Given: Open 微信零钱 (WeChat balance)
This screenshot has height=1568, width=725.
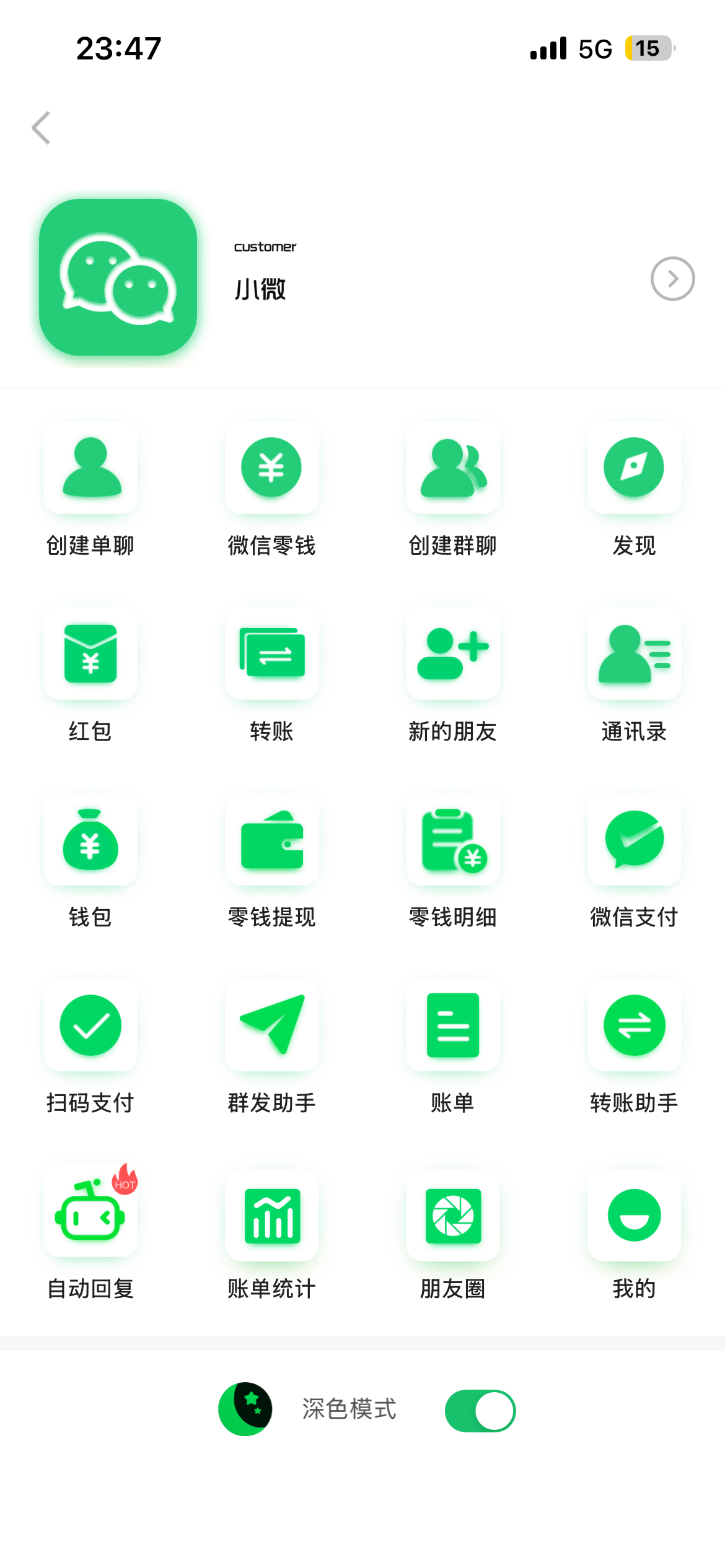Looking at the screenshot, I should (272, 468).
